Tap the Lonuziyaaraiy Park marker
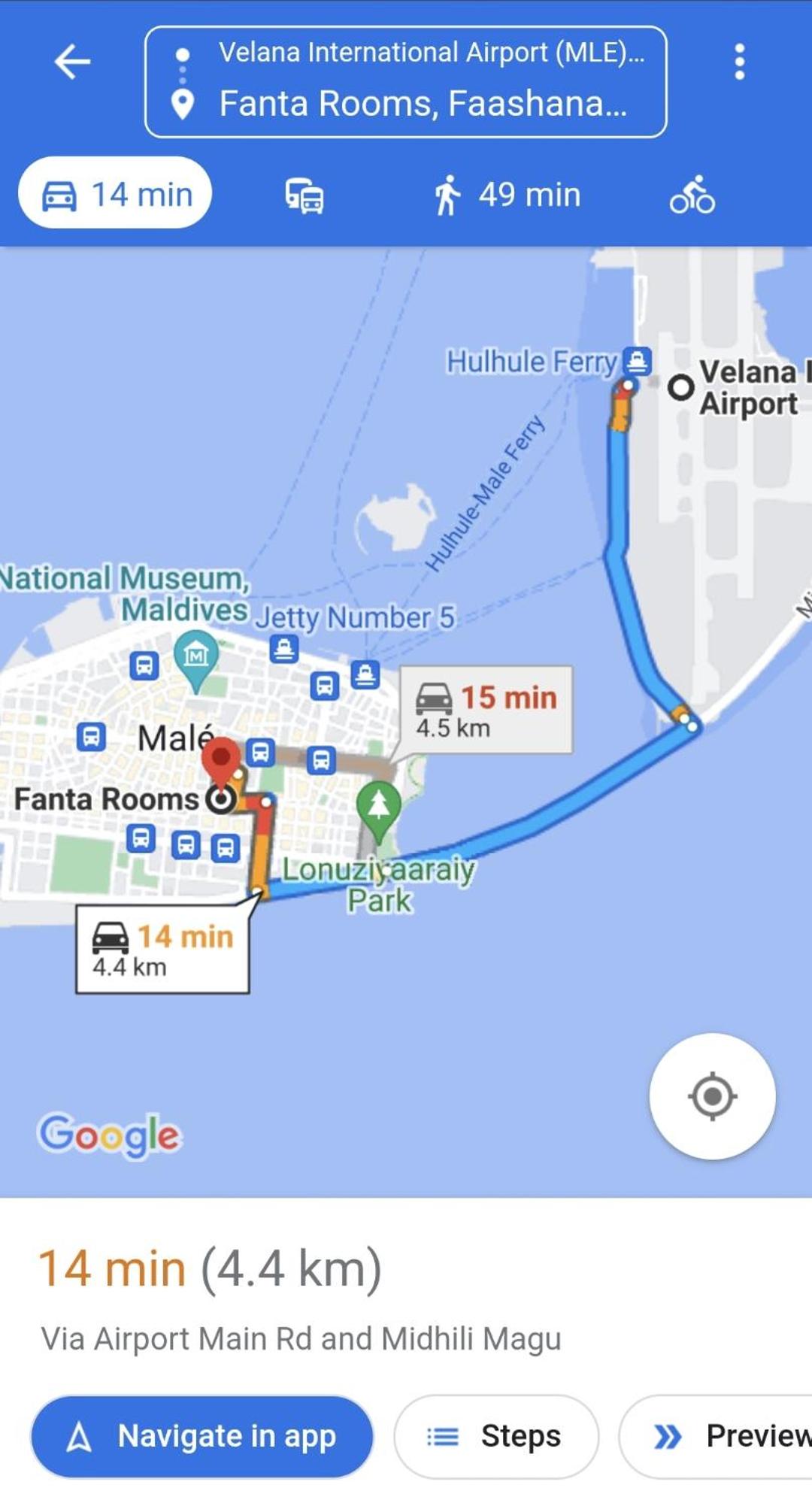812x1509 pixels. point(378,809)
